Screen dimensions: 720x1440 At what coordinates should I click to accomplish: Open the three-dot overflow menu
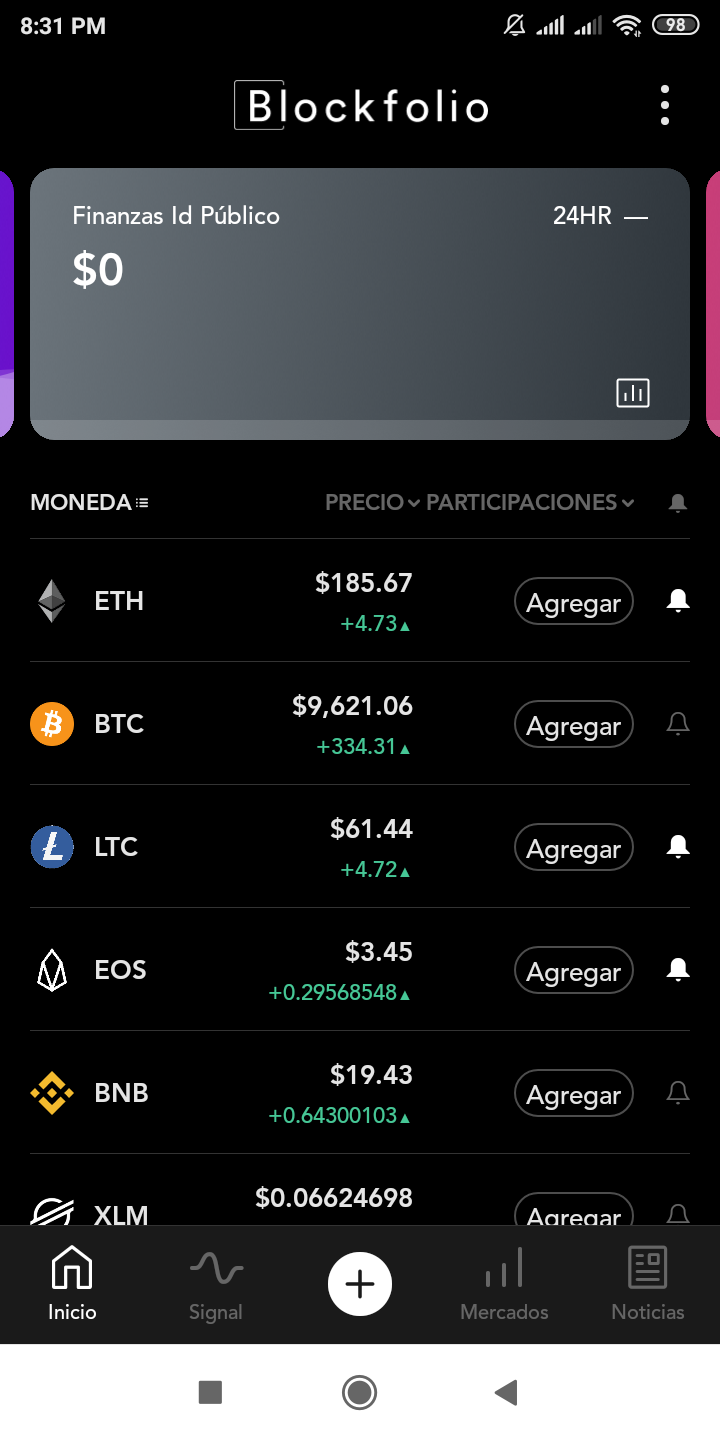[665, 105]
